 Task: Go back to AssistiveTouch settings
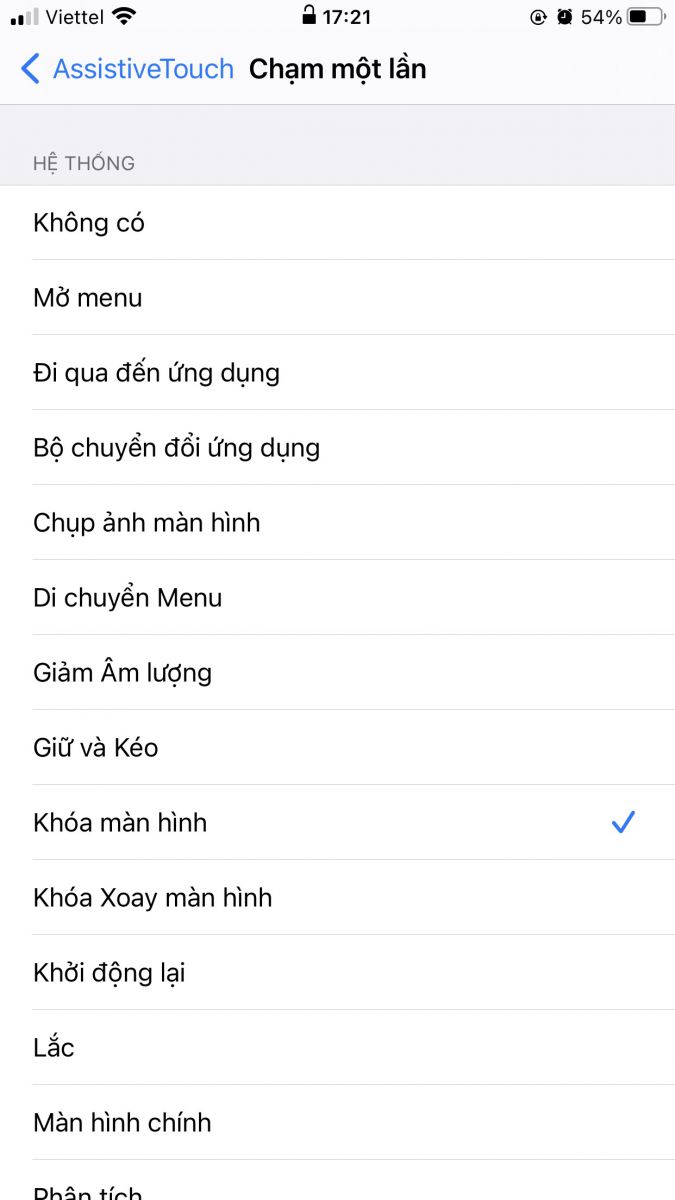coord(126,69)
